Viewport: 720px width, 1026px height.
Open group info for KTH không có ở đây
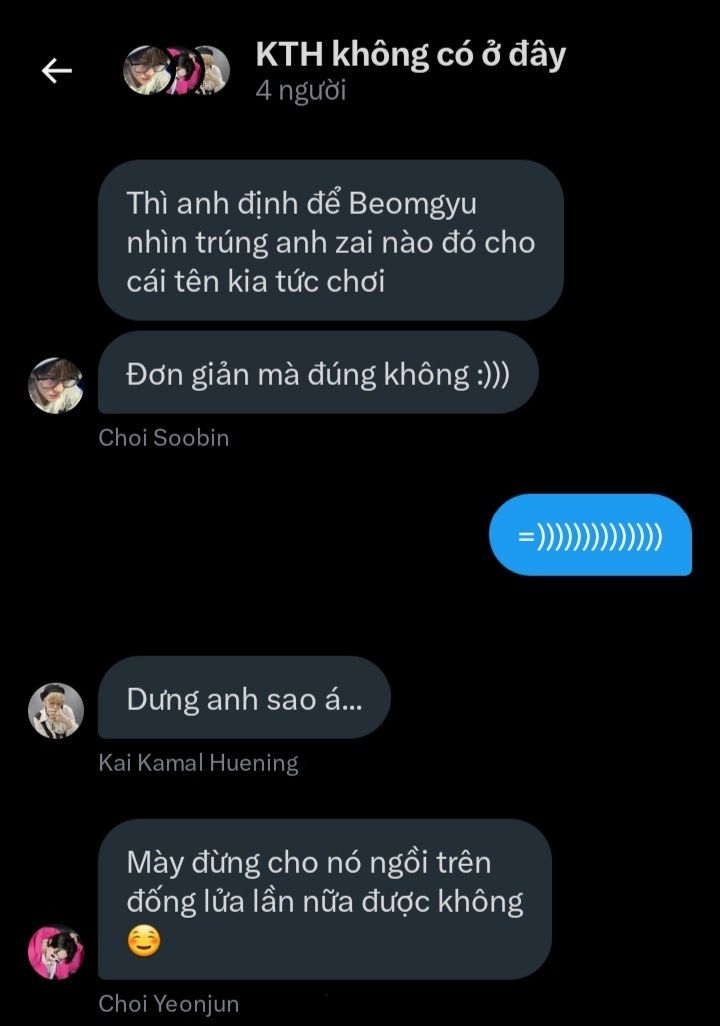point(410,55)
